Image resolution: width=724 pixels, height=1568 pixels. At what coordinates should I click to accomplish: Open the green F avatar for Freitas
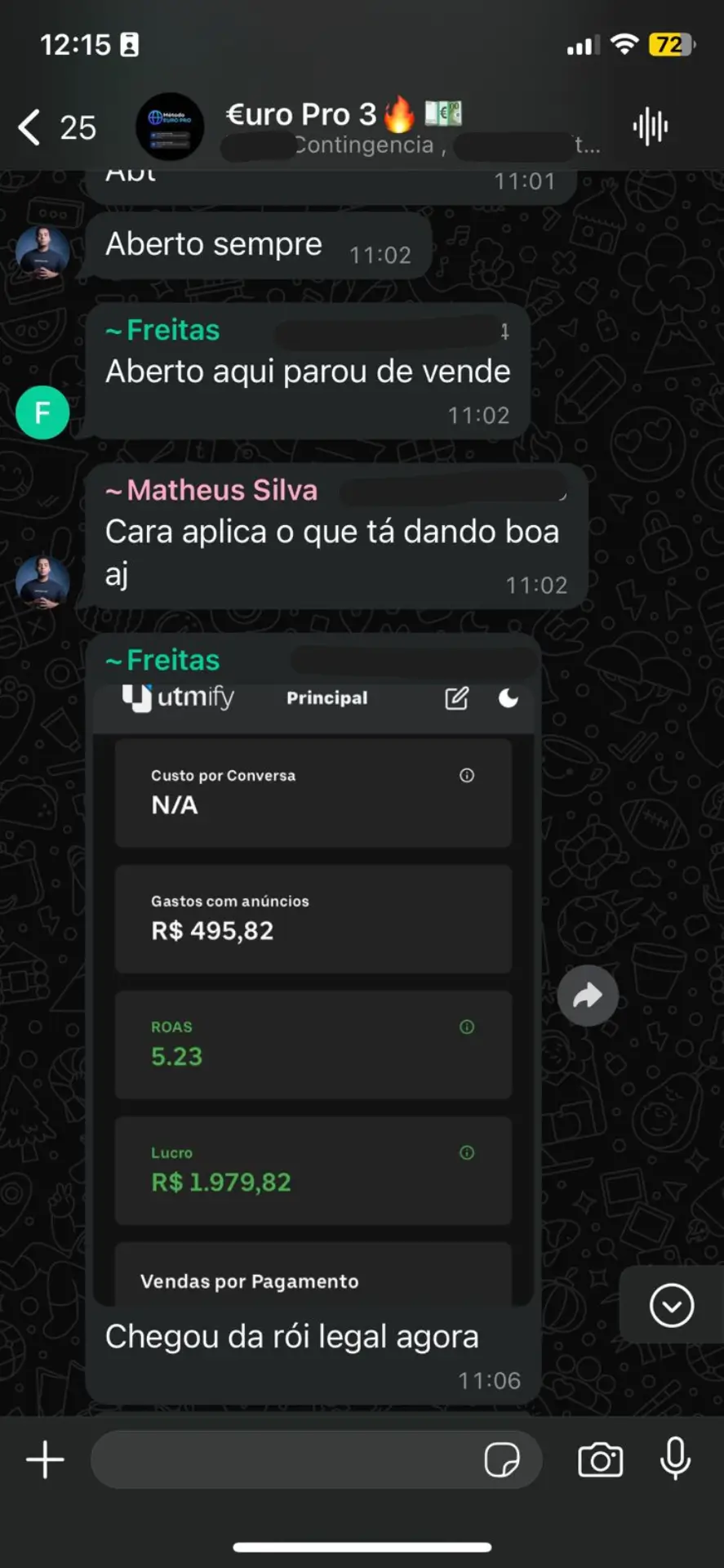pos(42,412)
